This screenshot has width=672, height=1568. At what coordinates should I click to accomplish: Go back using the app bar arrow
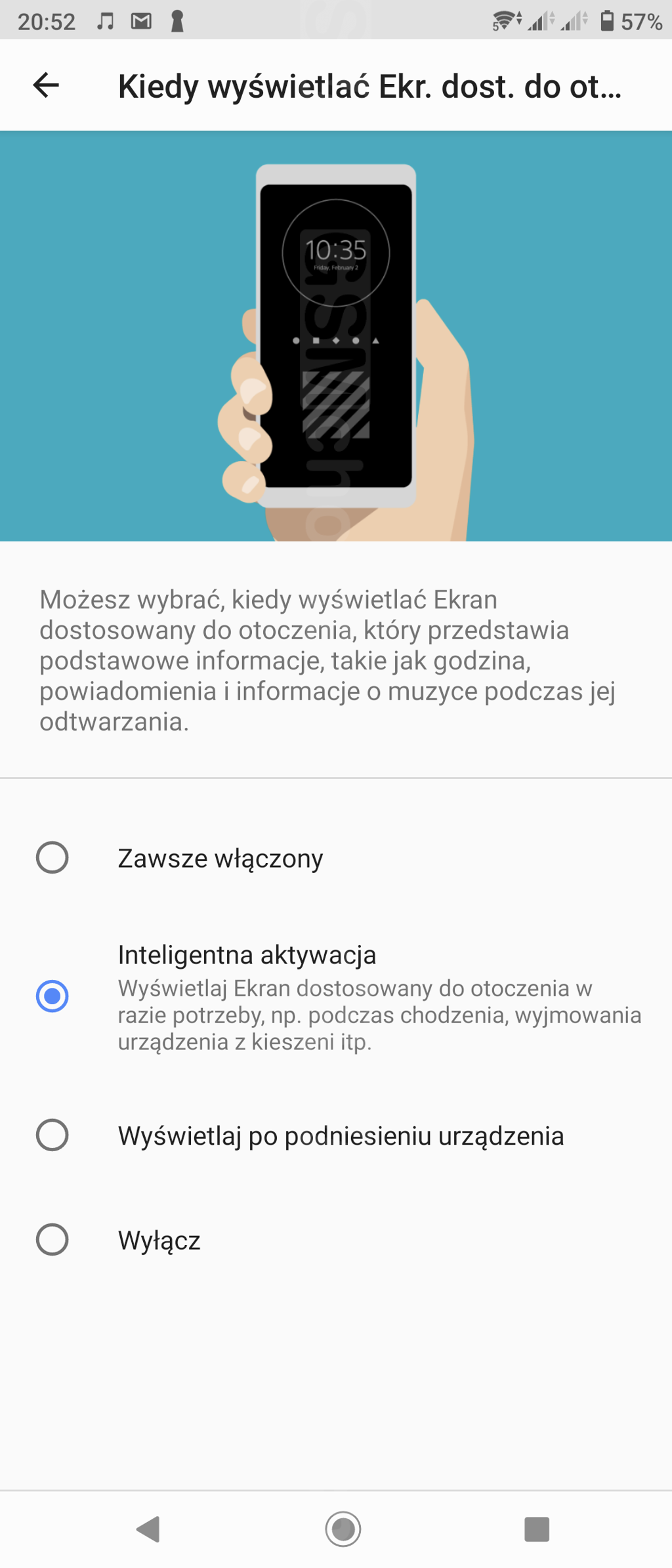(46, 85)
